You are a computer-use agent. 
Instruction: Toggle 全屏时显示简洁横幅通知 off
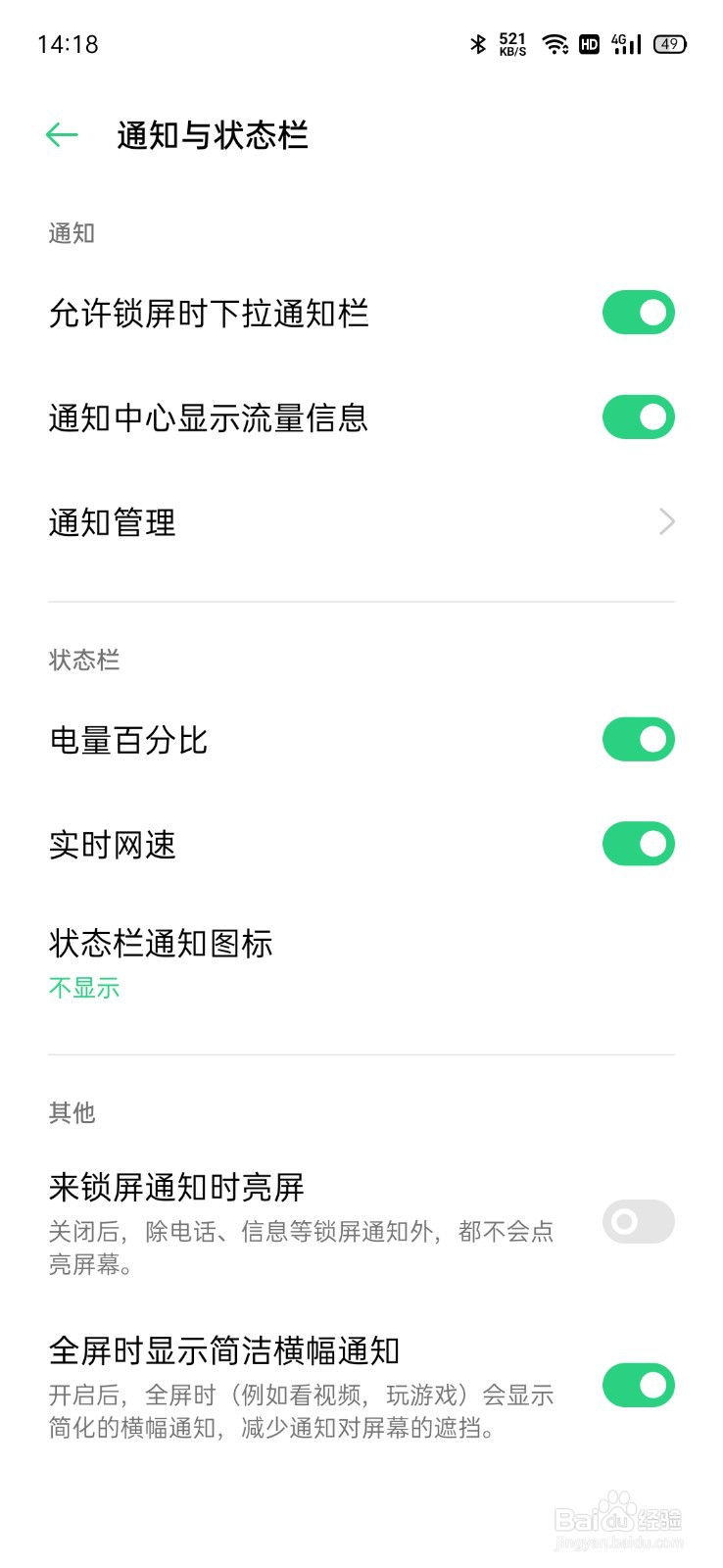tap(638, 1386)
